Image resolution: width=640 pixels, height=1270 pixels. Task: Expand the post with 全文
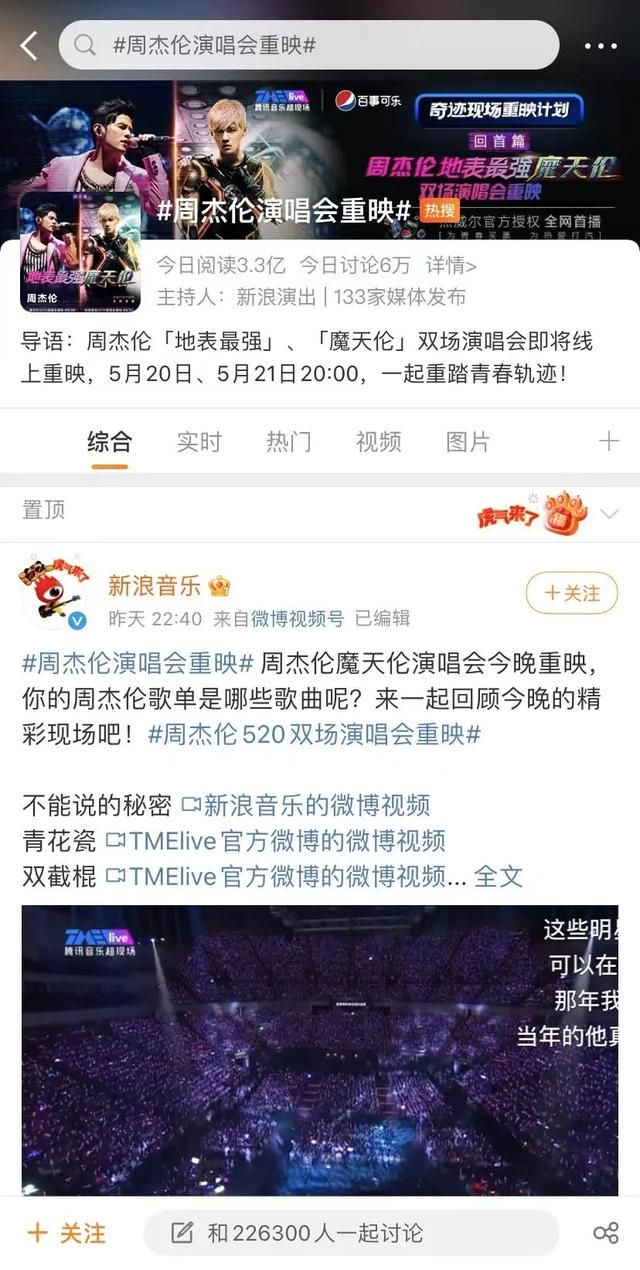point(498,877)
